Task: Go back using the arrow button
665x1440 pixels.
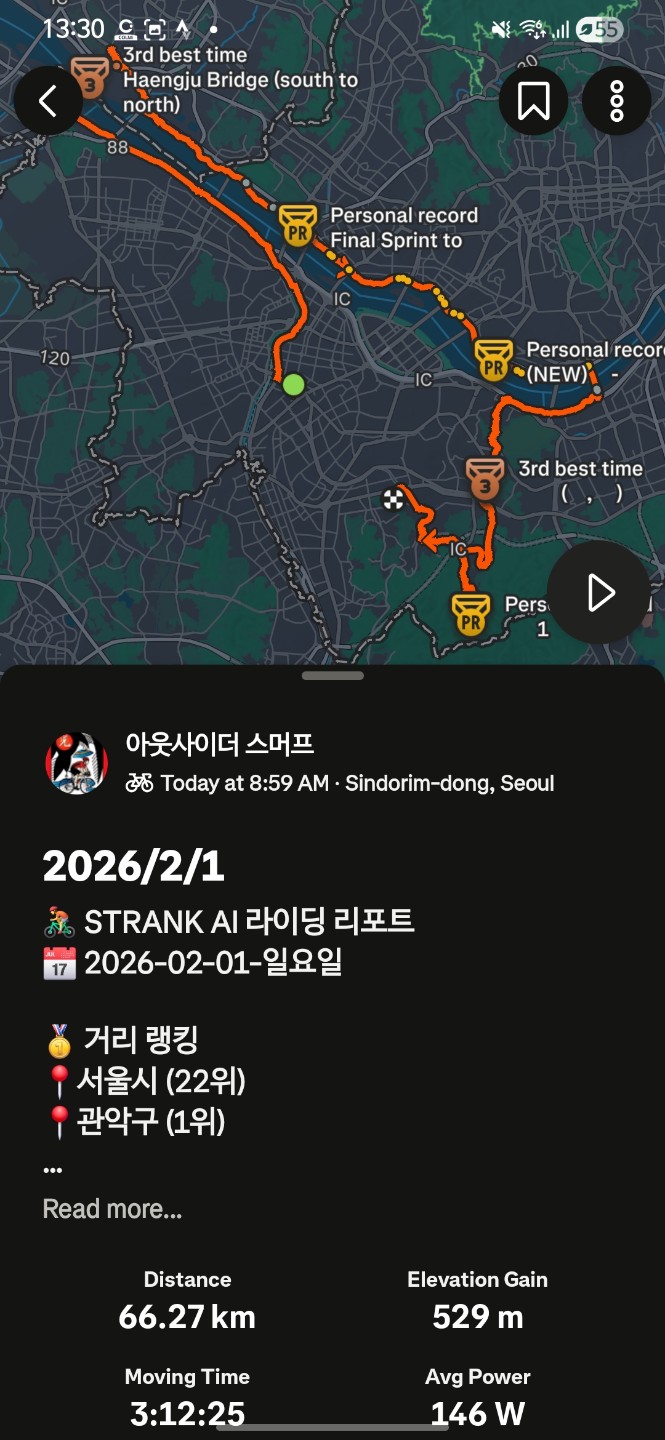Action: (47, 101)
